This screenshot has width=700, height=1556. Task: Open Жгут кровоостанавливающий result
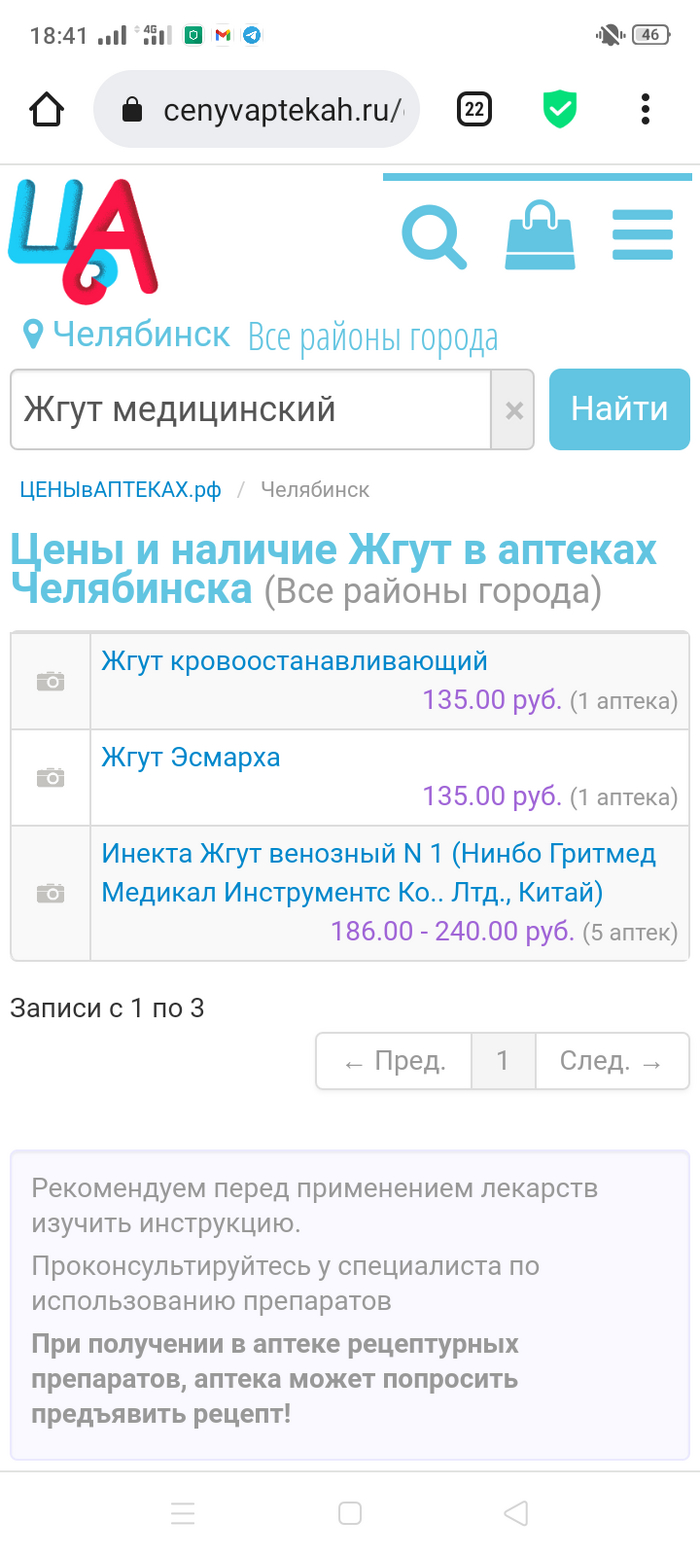294,661
